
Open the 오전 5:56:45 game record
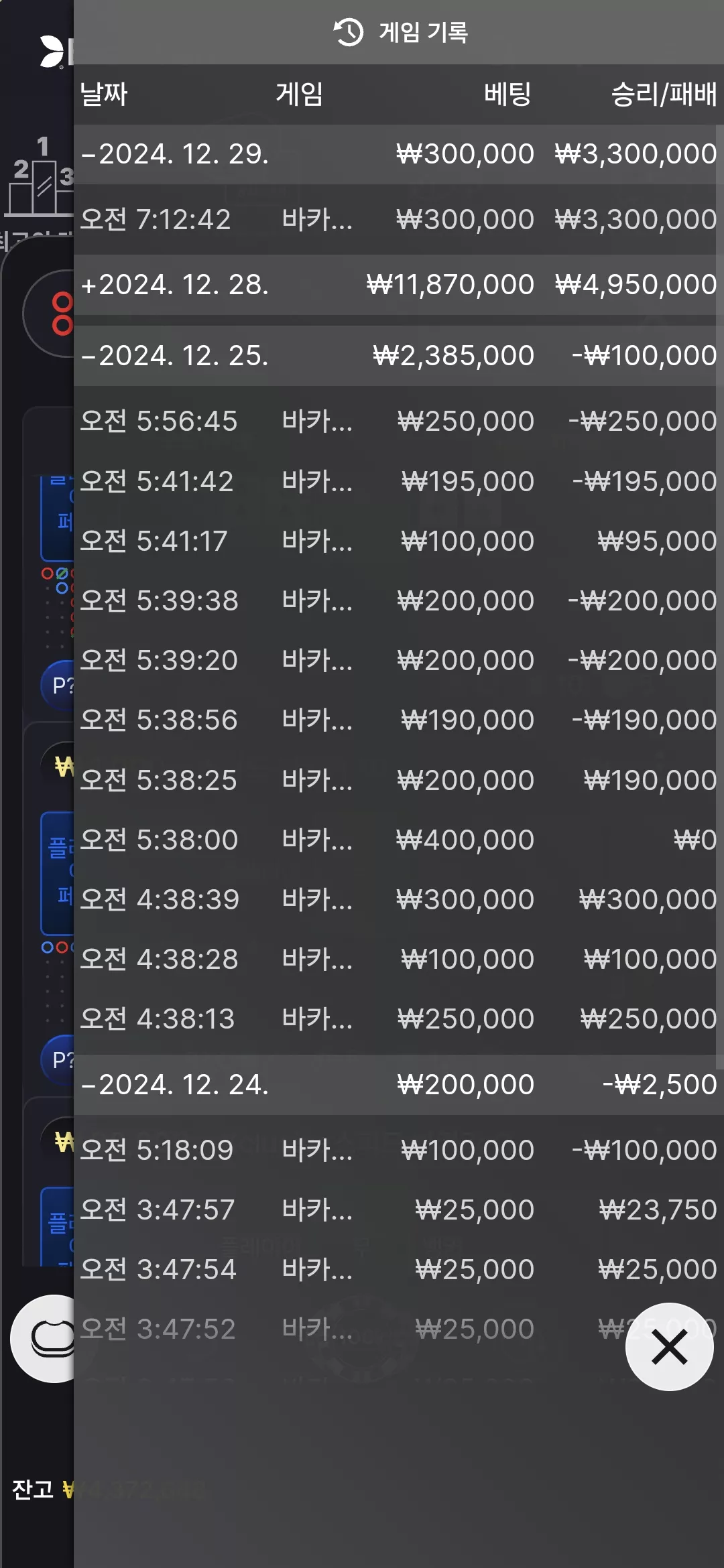point(398,421)
